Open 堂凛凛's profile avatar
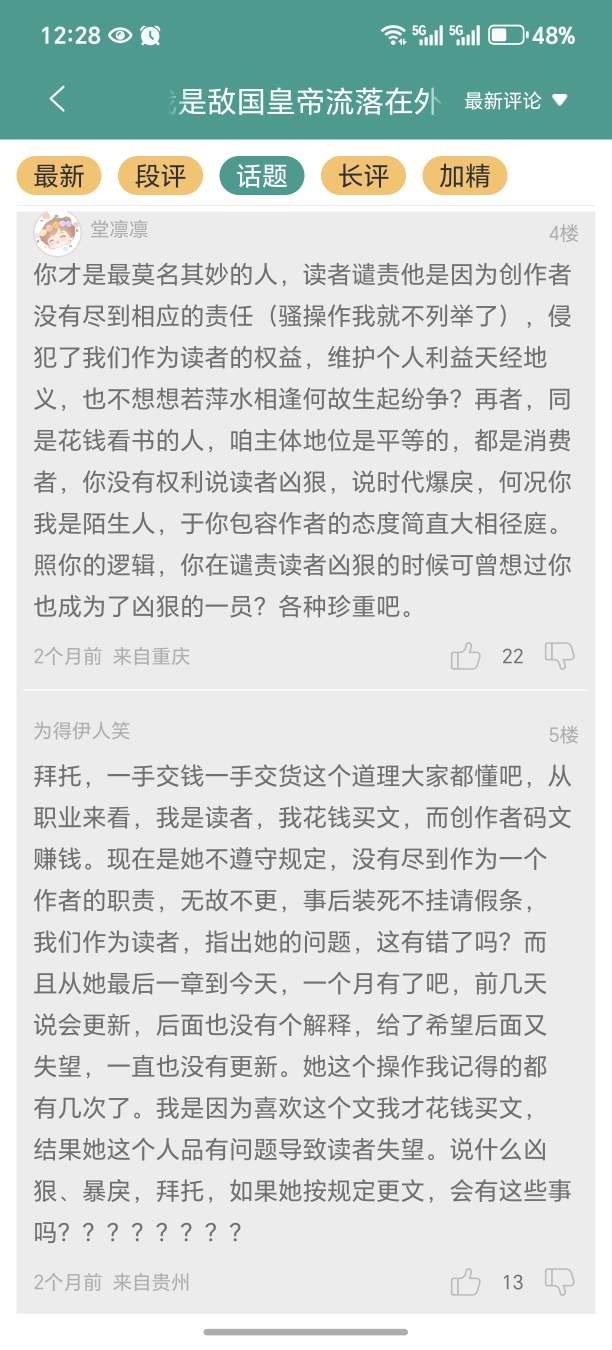 click(57, 233)
